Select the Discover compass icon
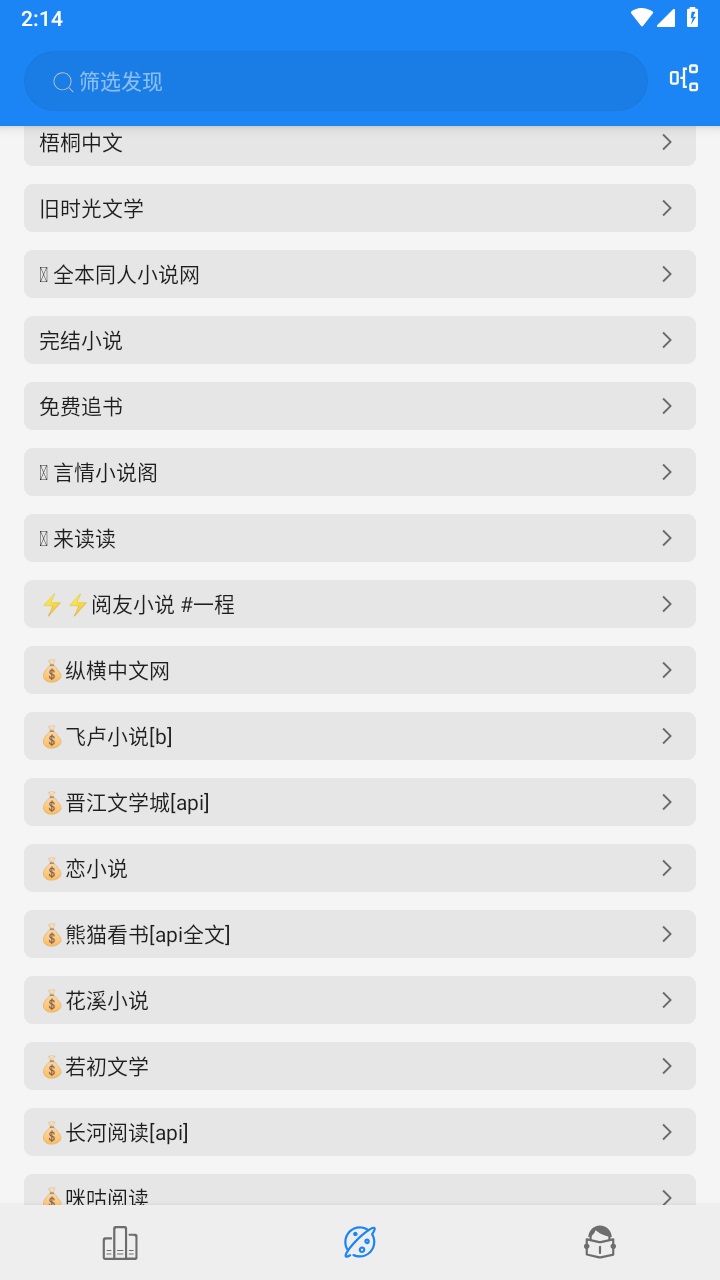 [360, 1241]
